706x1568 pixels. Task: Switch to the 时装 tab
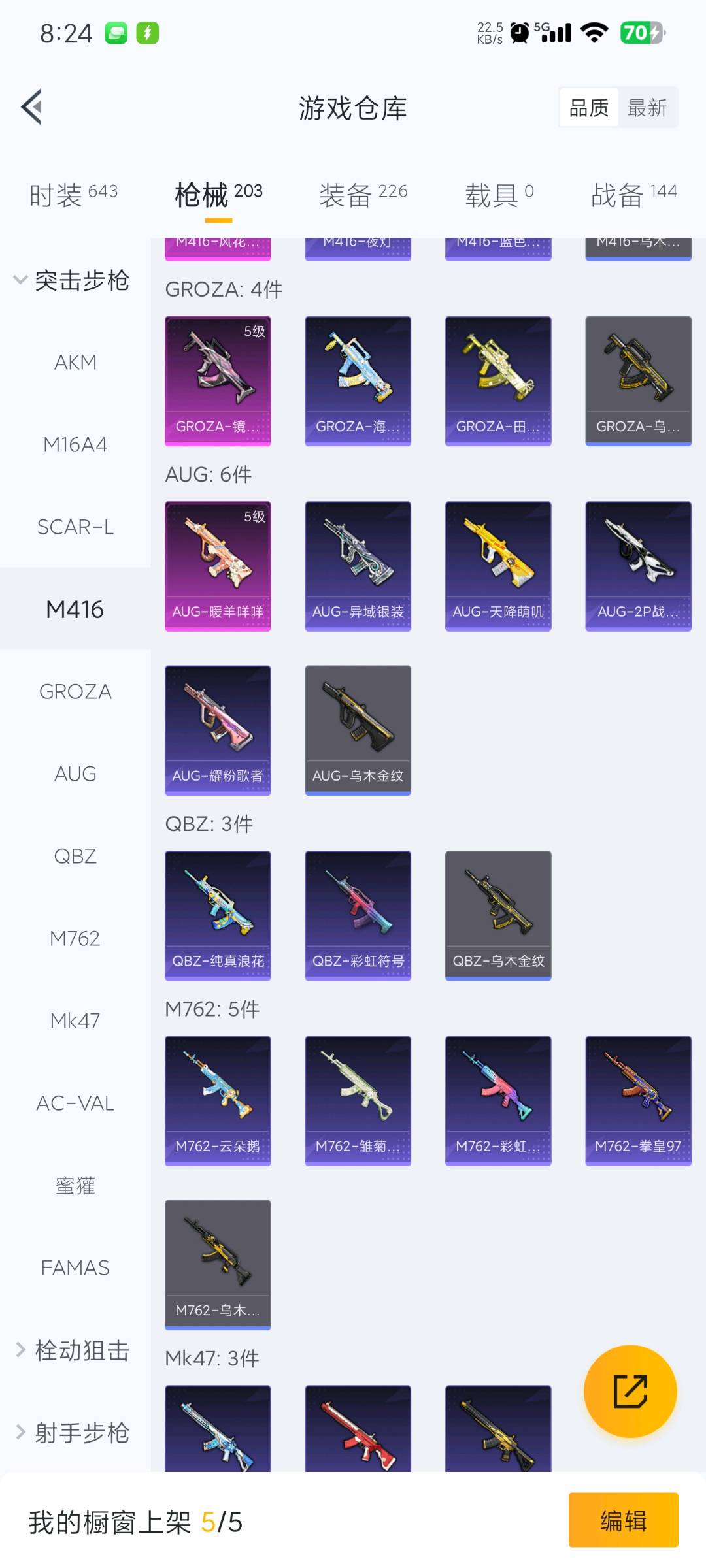click(x=74, y=194)
